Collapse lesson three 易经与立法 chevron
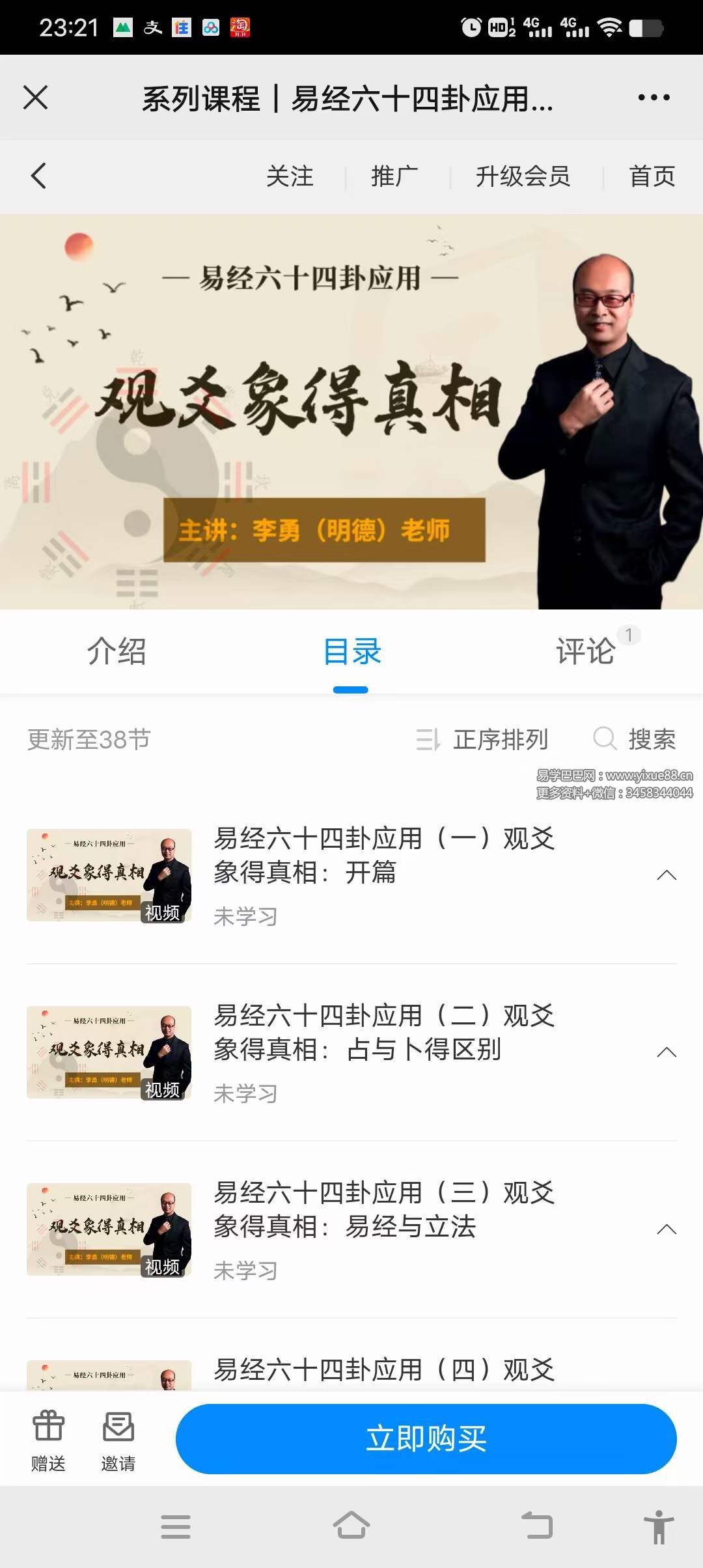703x1568 pixels. [x=666, y=1229]
